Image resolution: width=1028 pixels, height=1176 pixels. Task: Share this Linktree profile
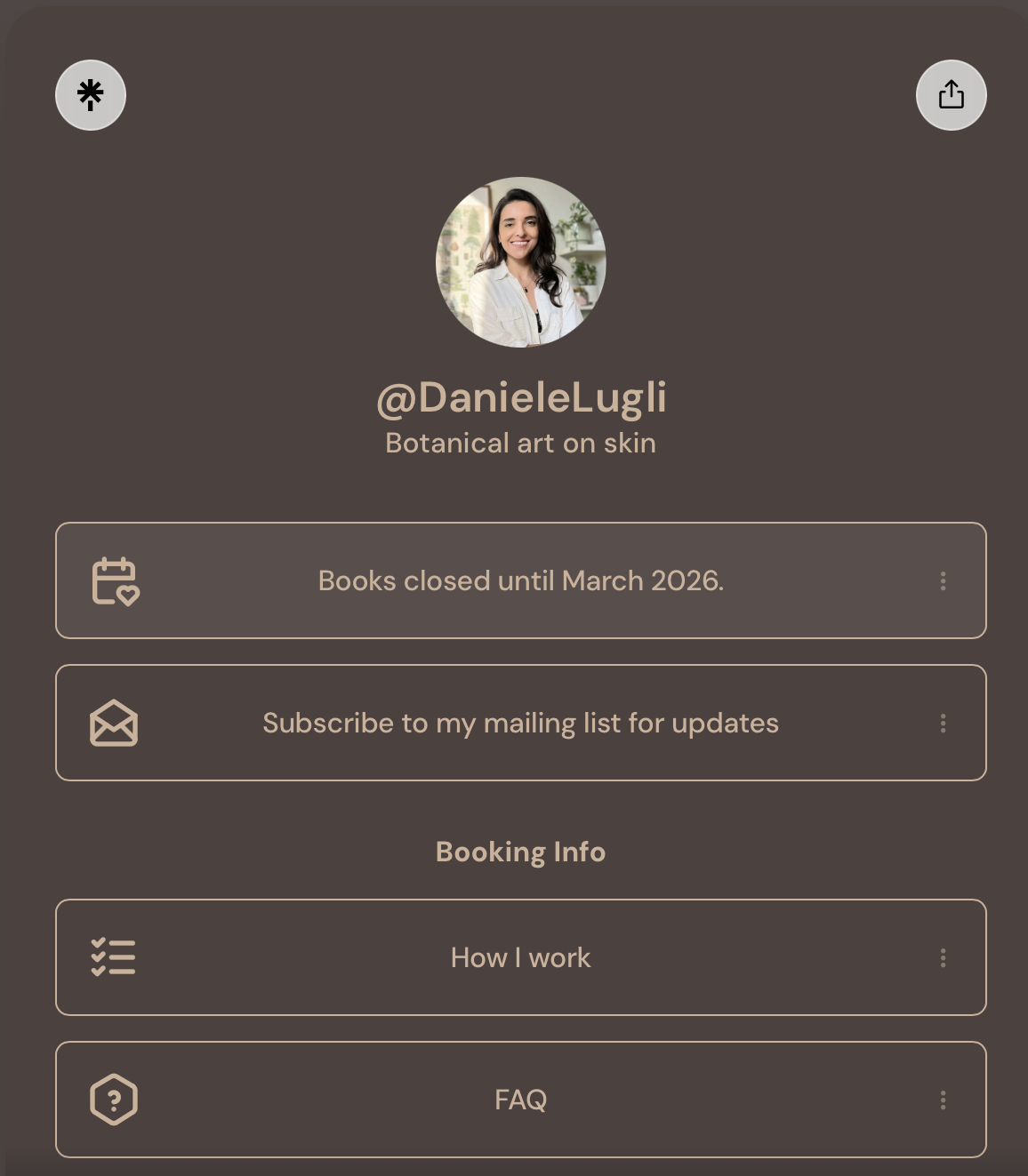point(951,95)
